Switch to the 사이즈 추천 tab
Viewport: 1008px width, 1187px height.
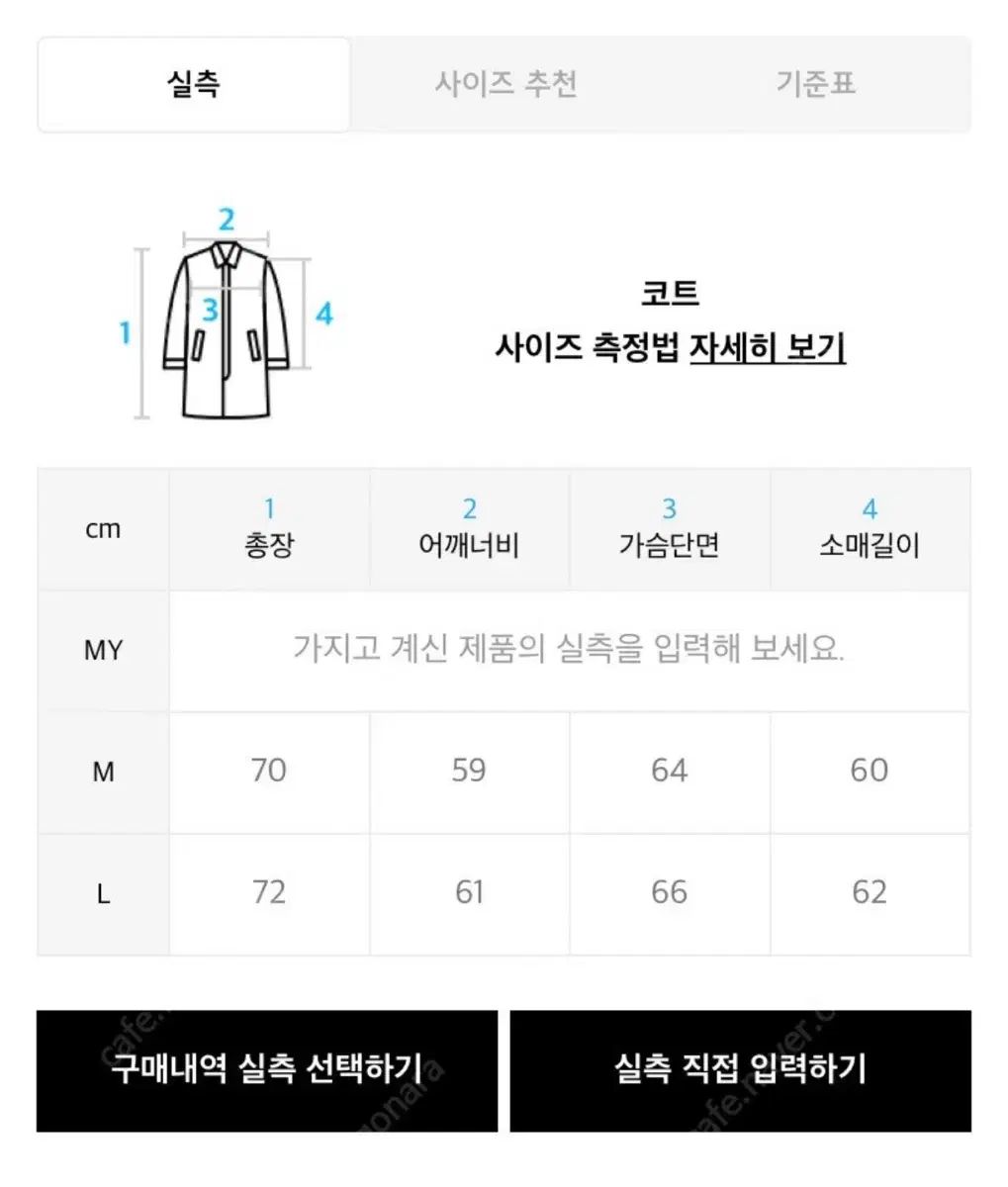[x=505, y=84]
